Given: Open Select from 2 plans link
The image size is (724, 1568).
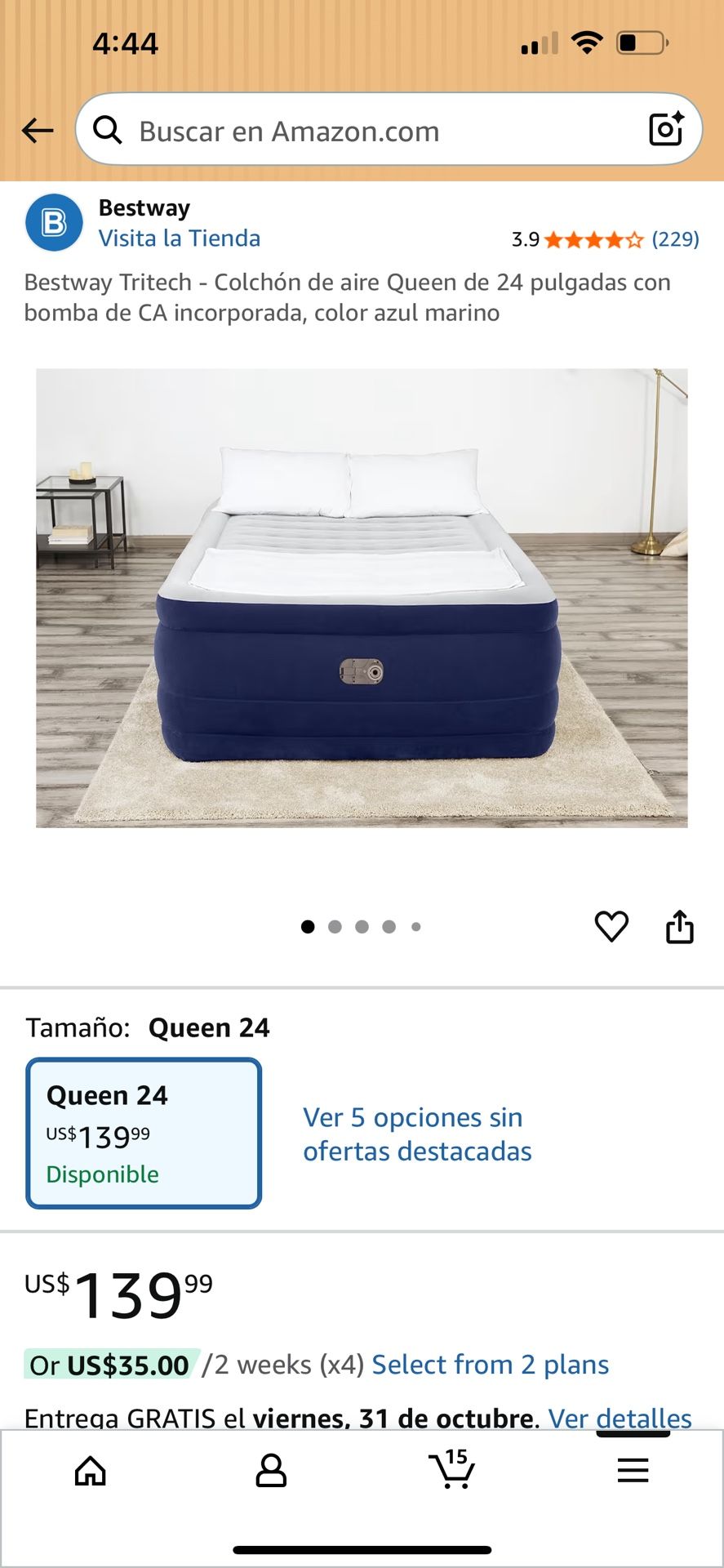Looking at the screenshot, I should 490,1365.
